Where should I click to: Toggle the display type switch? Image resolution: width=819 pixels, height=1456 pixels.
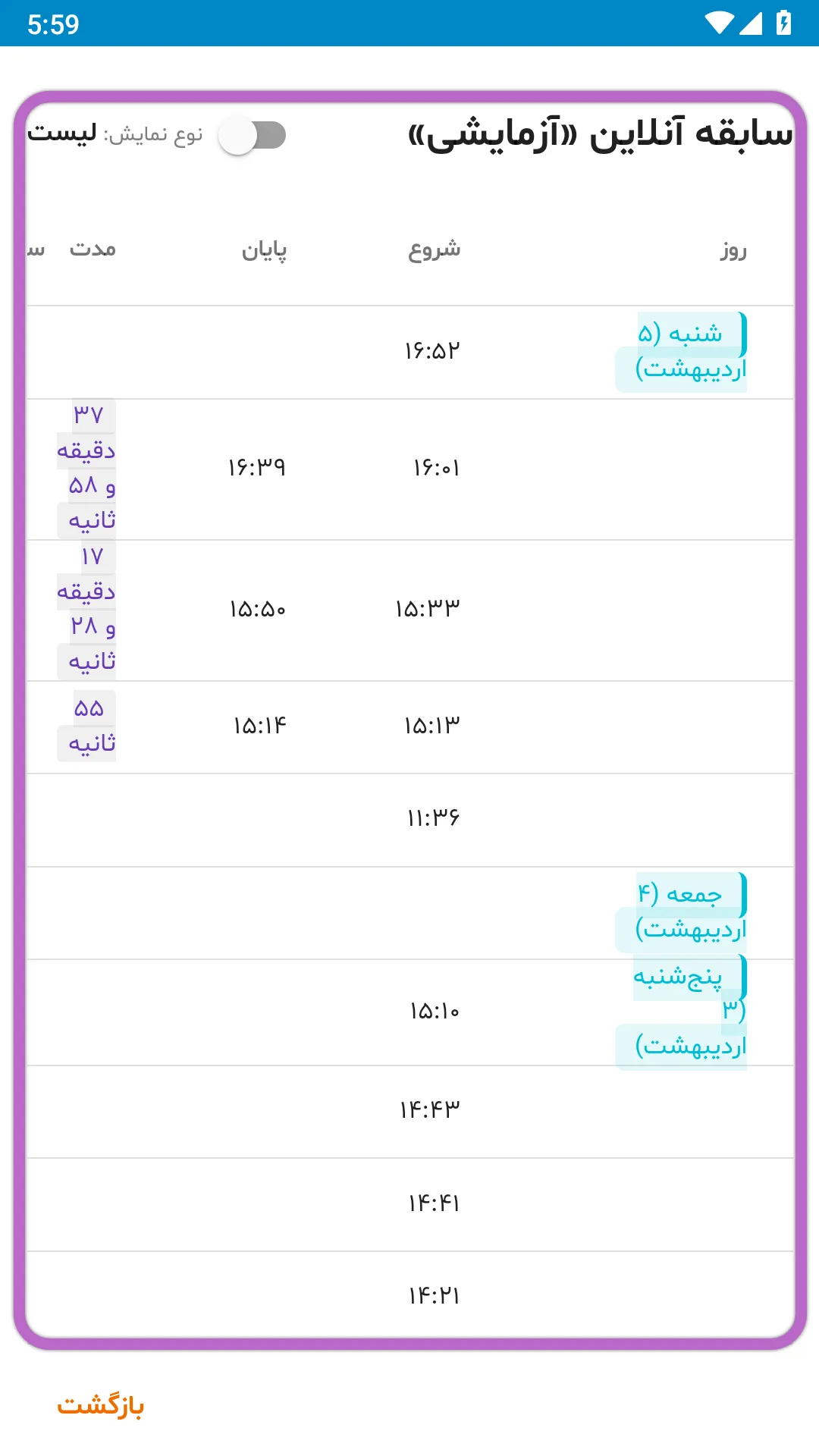[x=253, y=136]
